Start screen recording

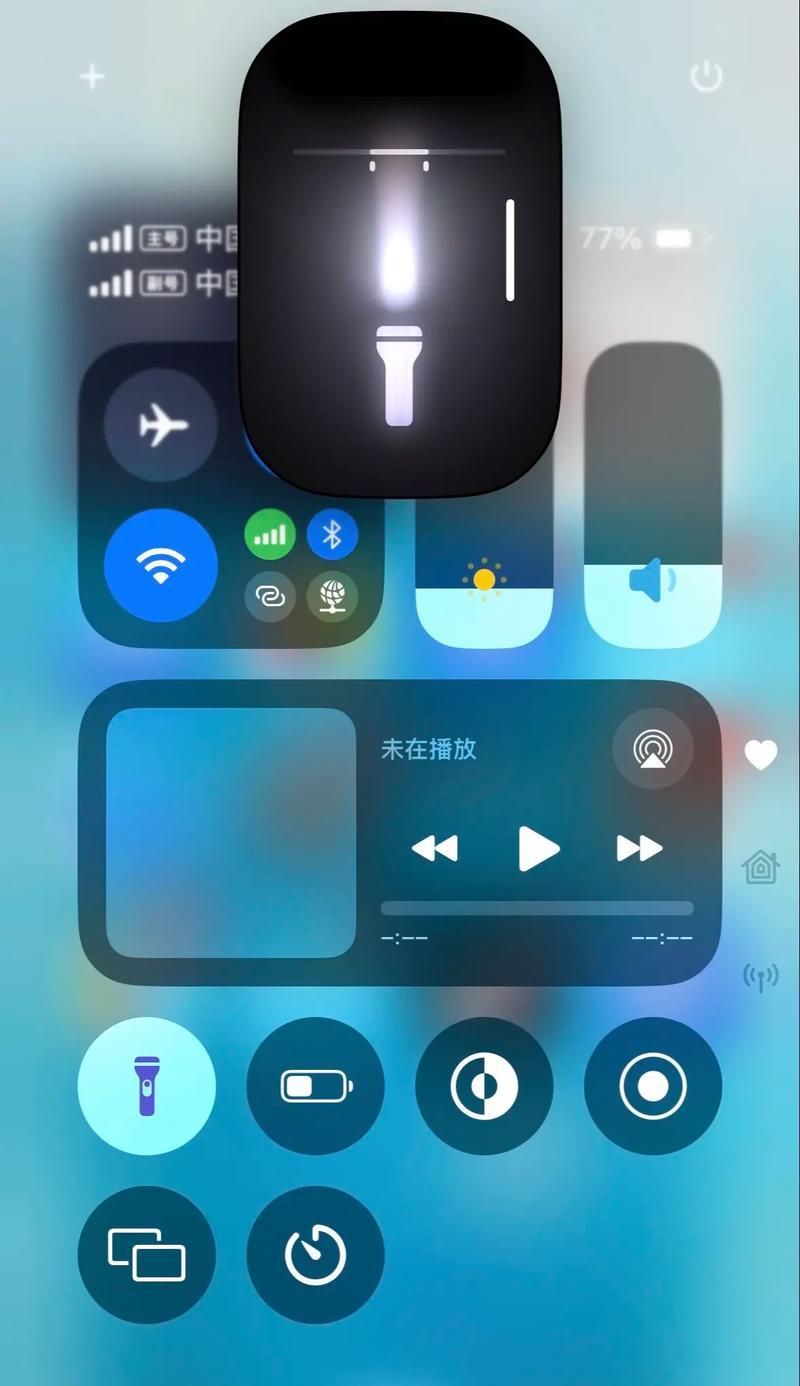point(653,1086)
